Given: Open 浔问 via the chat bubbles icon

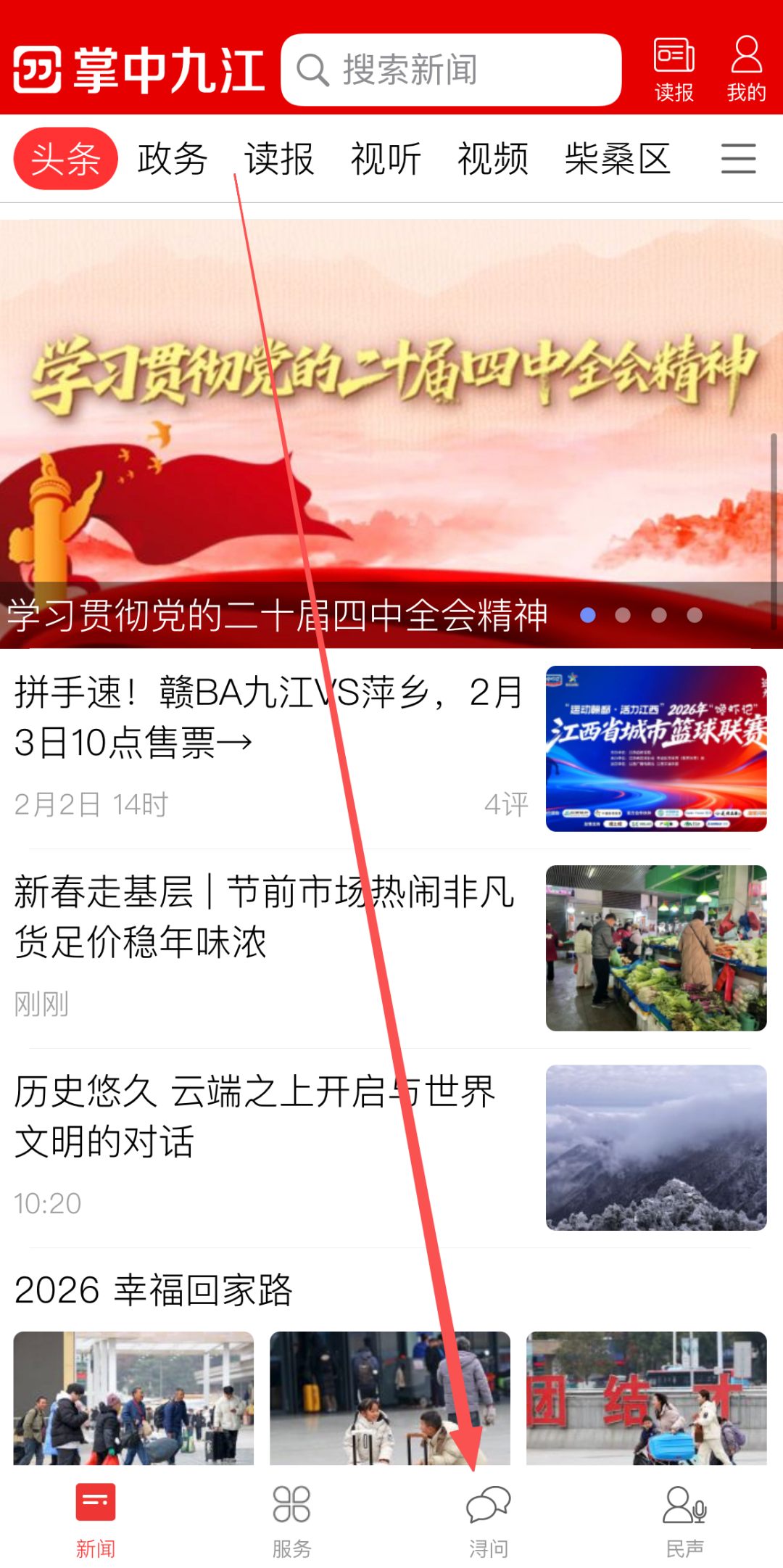Looking at the screenshot, I should tap(489, 1509).
